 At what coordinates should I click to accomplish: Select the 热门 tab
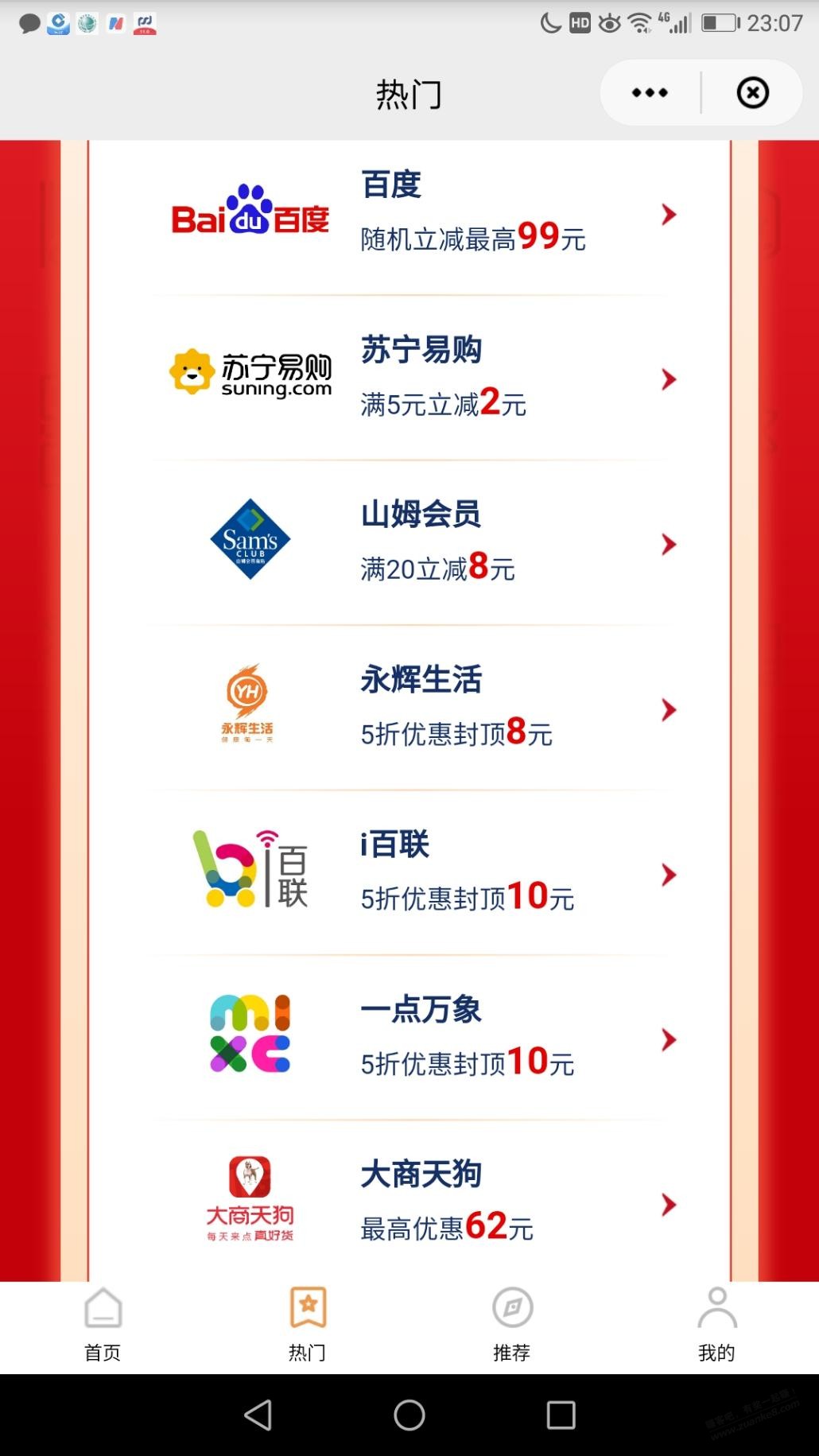(308, 1326)
